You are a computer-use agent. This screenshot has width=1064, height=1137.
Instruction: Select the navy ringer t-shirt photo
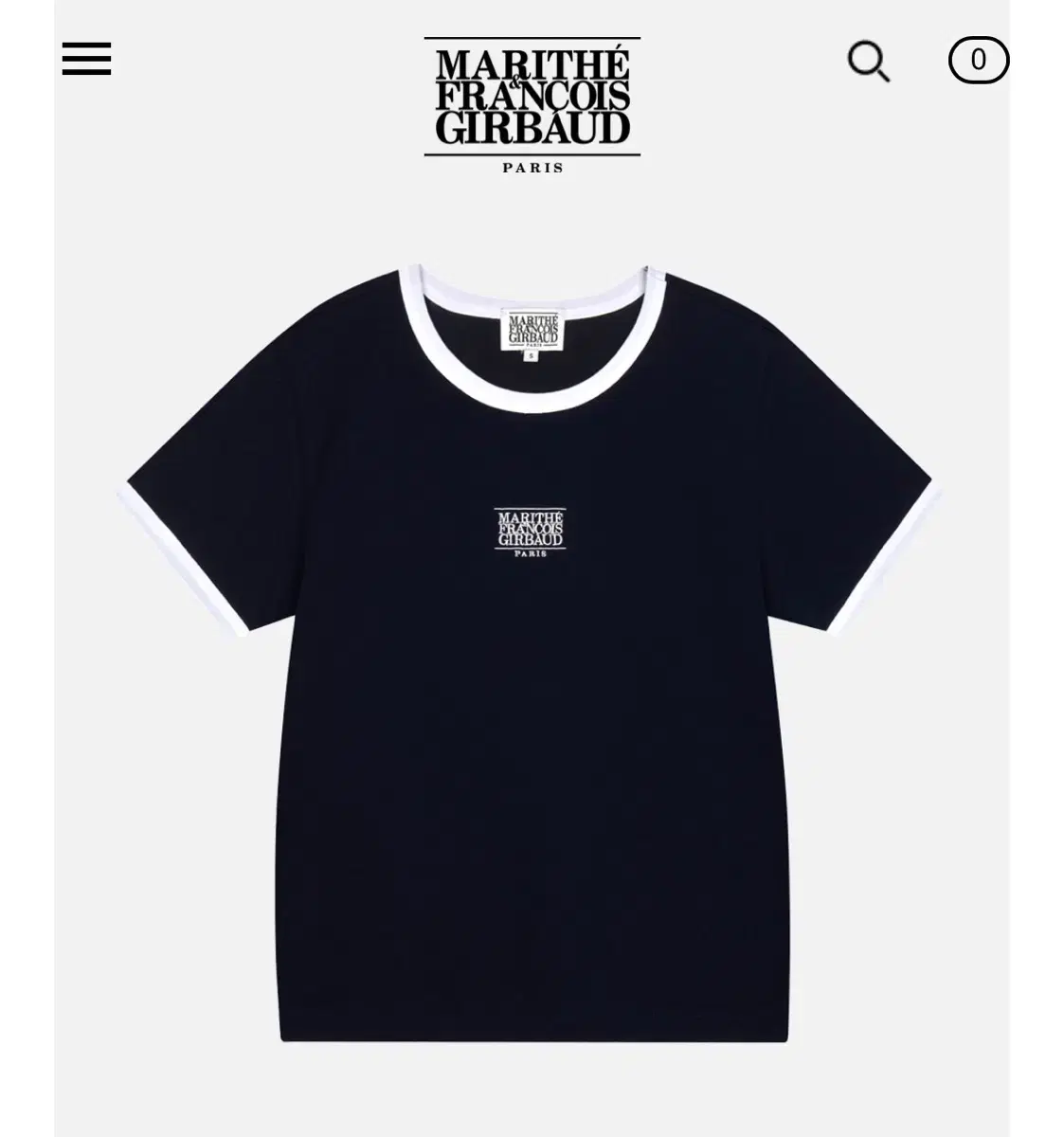click(532, 663)
